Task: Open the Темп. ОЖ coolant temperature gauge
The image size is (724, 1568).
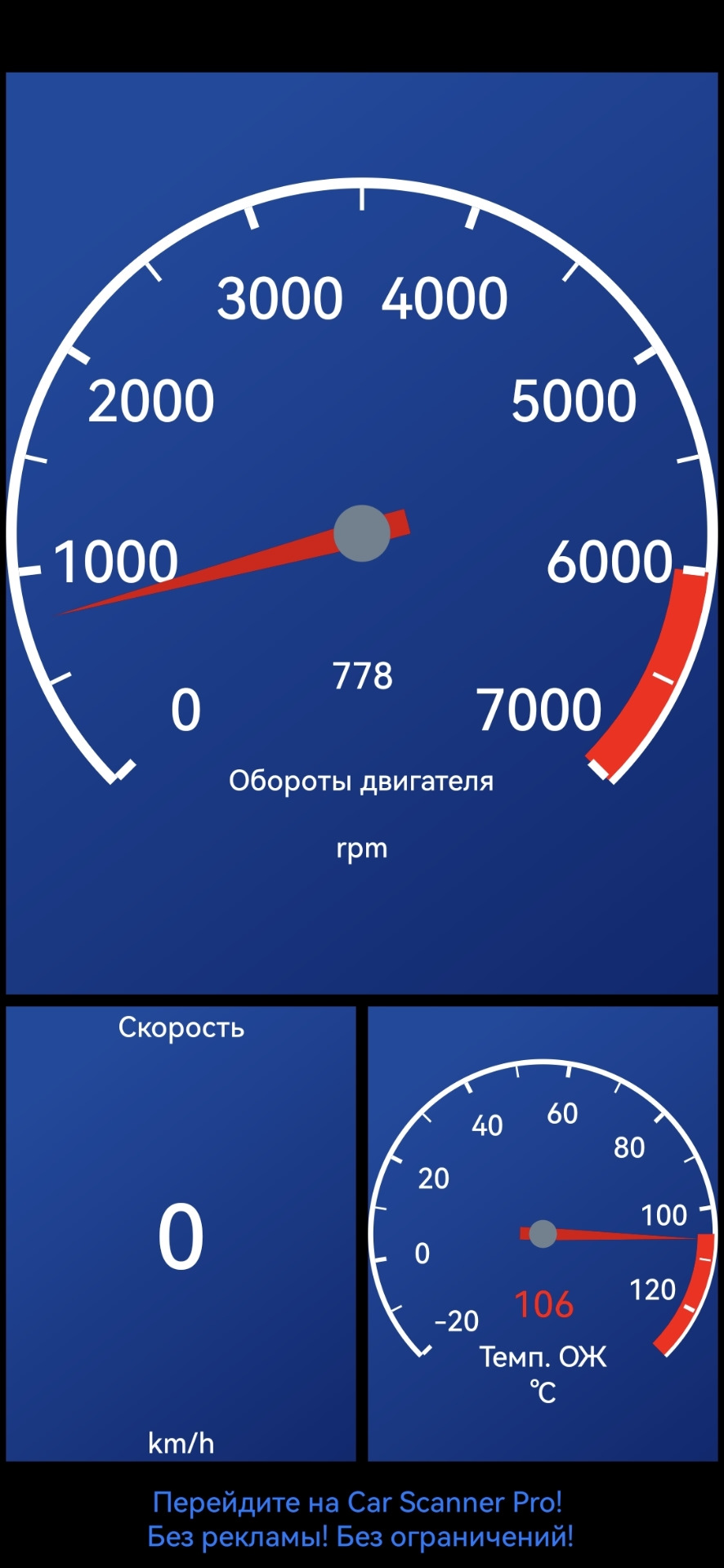Action: pos(543,1233)
